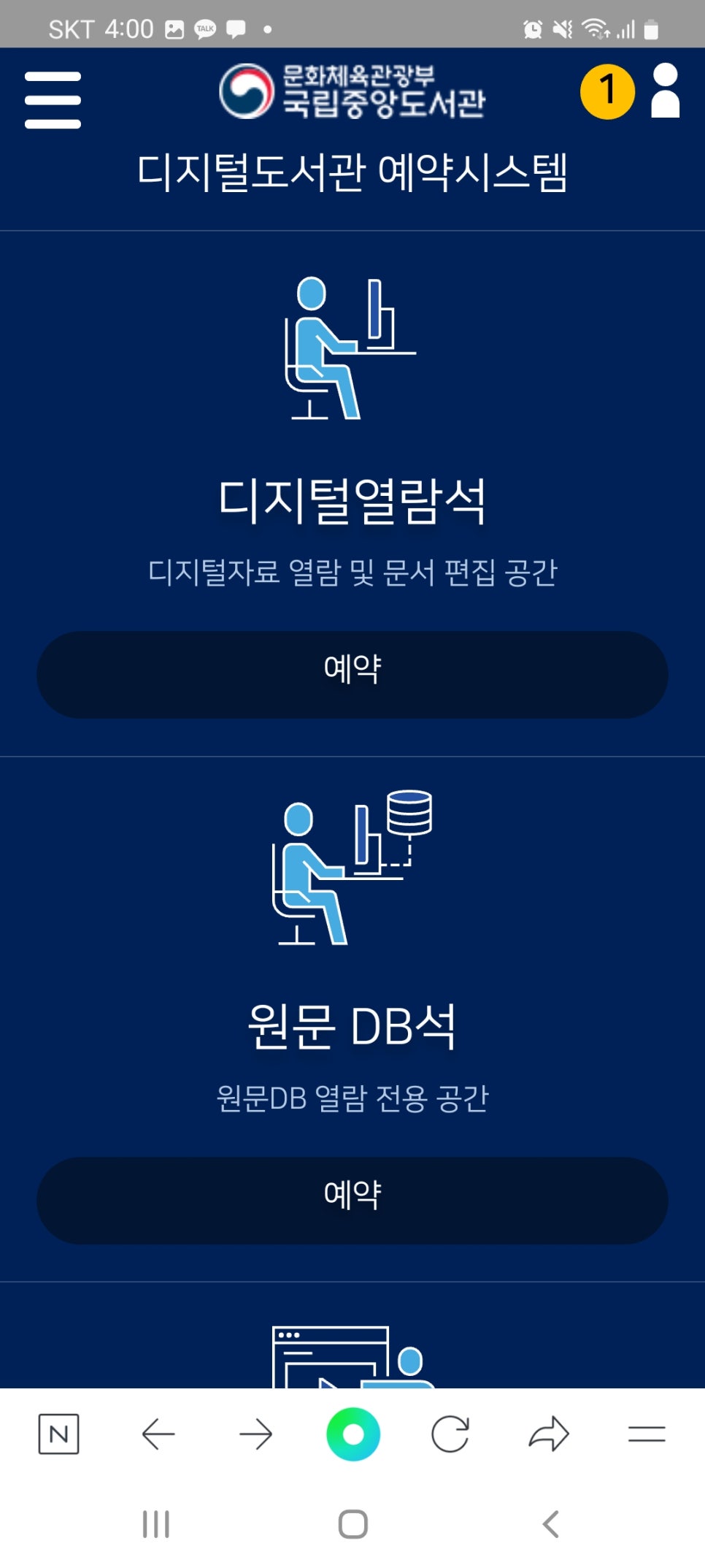Go forward to next web page

[x=255, y=1434]
